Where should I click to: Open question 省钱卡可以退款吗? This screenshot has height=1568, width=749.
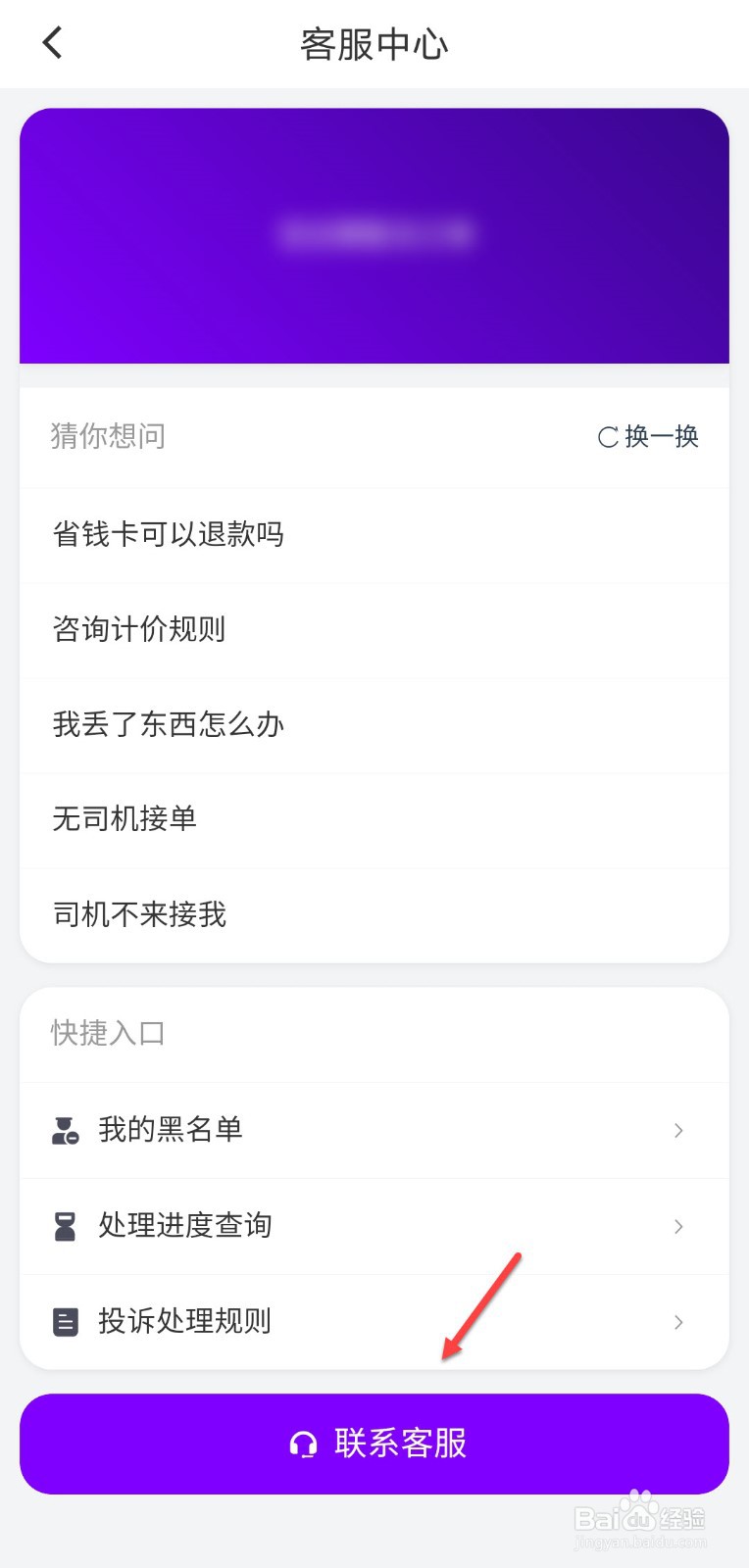(x=374, y=535)
